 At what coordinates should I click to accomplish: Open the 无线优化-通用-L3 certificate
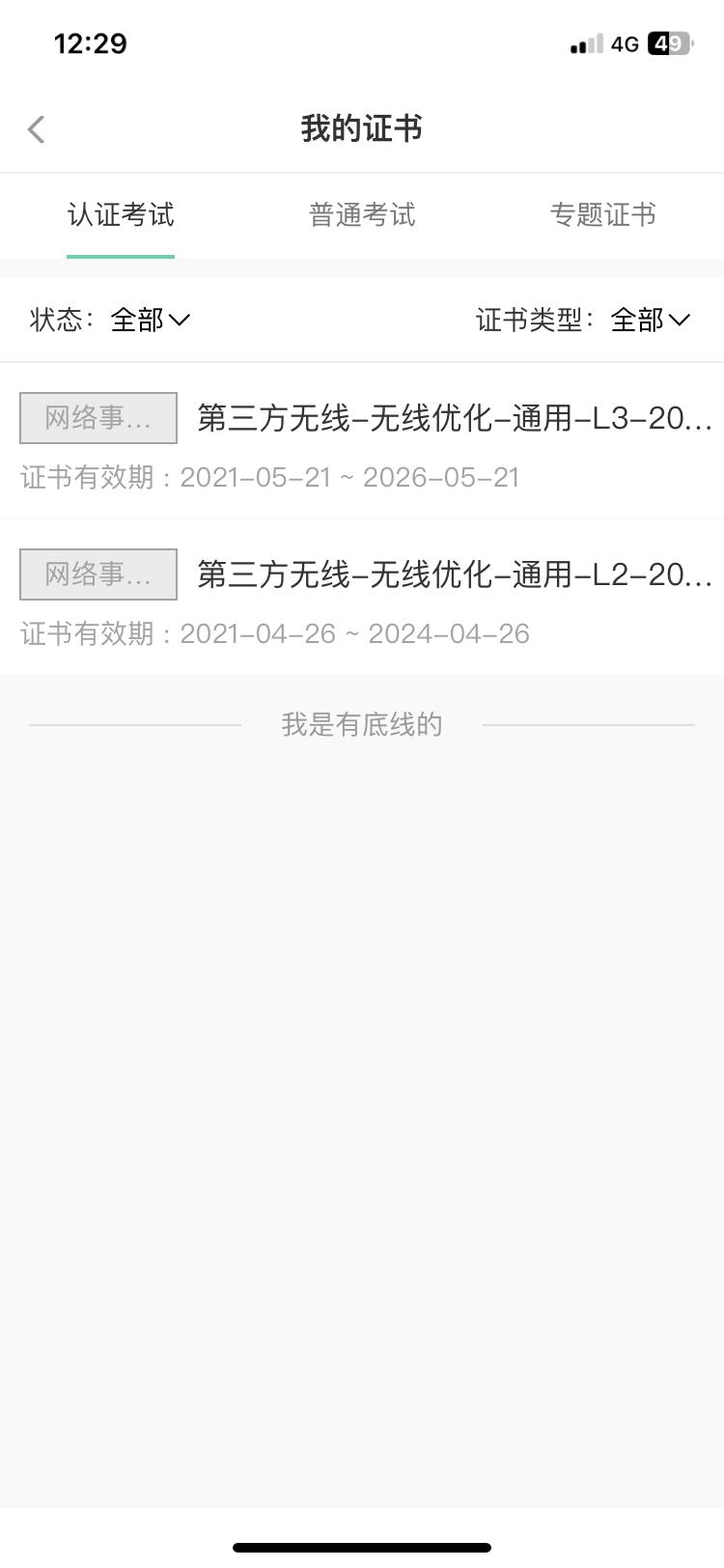pos(454,418)
